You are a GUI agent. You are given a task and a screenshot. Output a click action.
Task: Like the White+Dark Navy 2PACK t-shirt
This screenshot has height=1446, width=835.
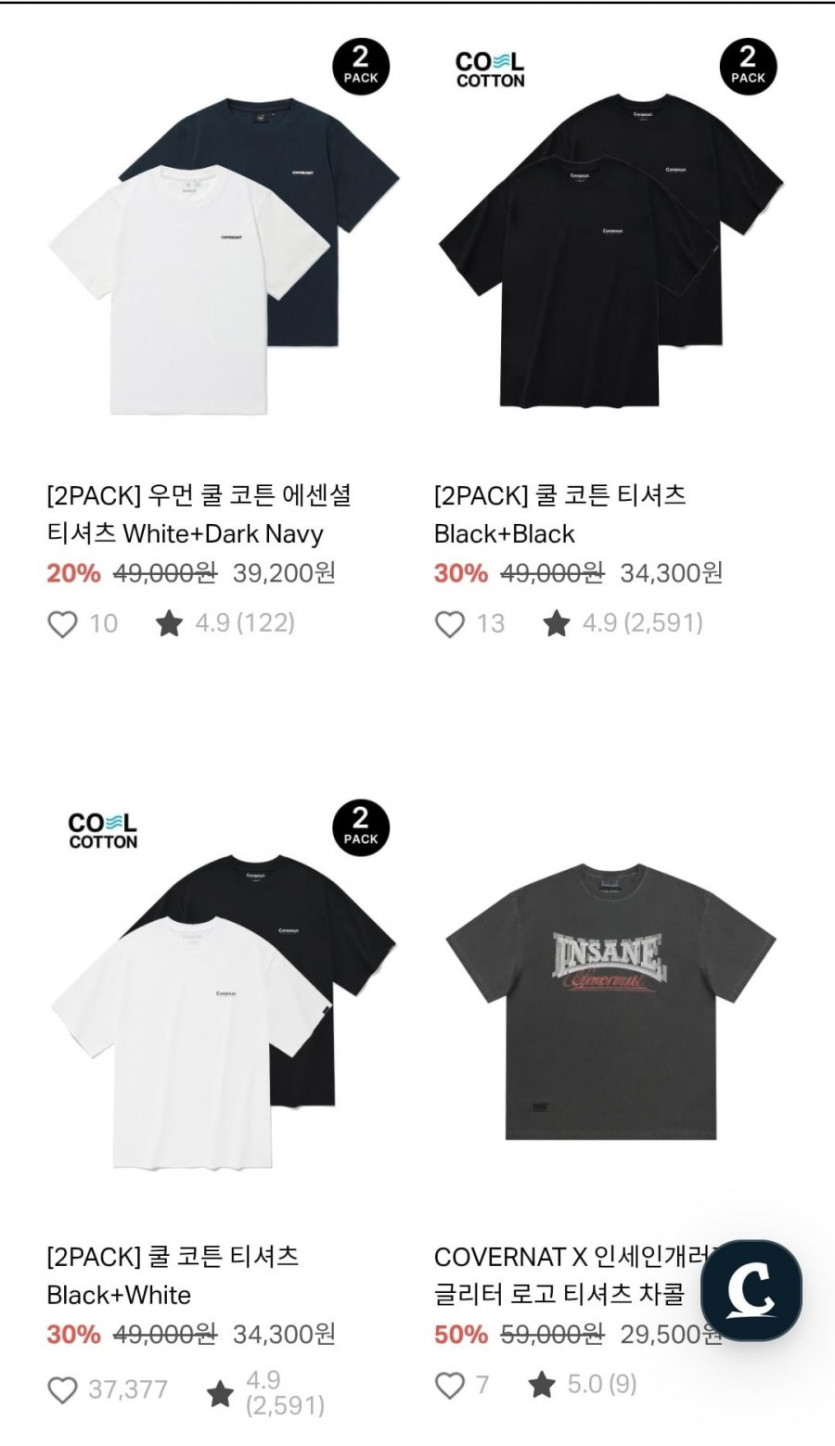63,624
